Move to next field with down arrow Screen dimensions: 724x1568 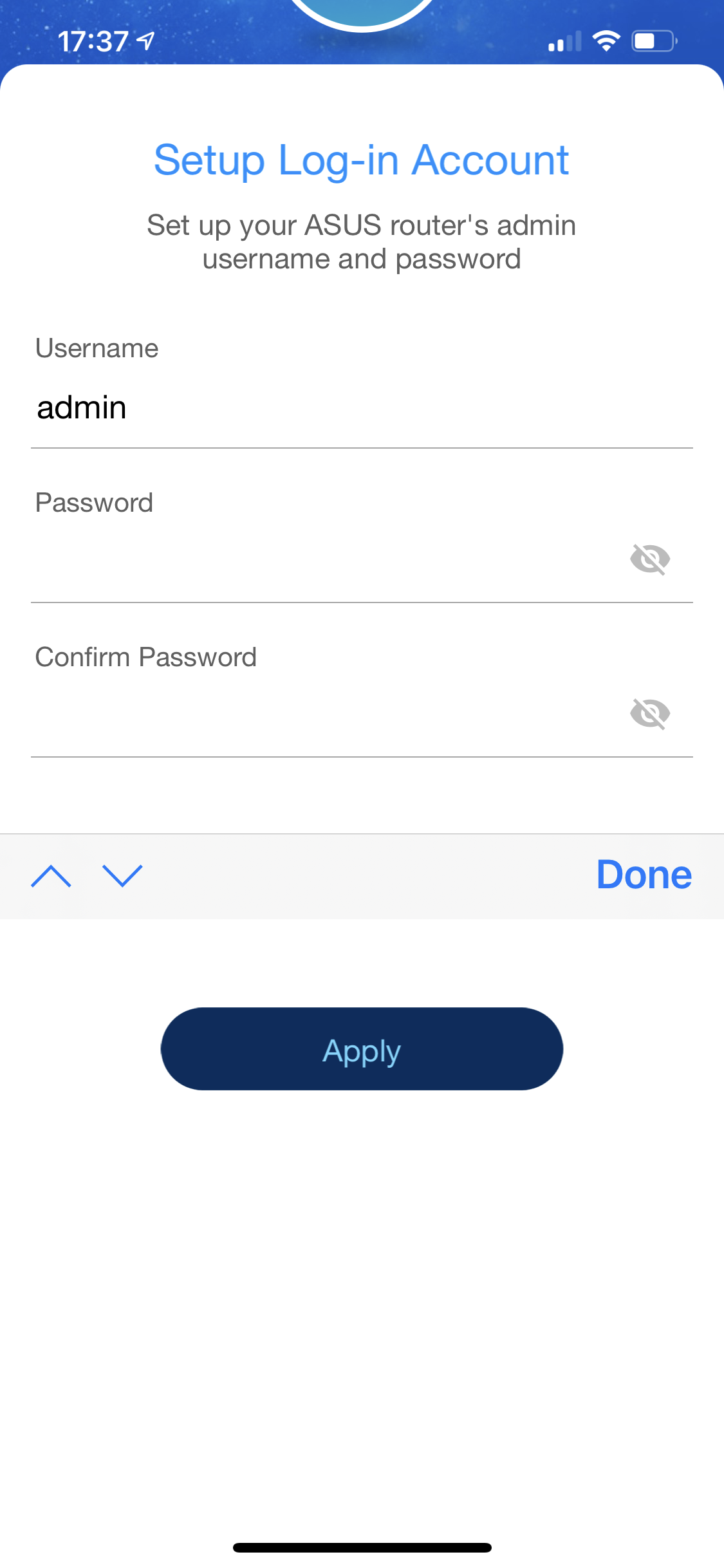[x=122, y=876]
